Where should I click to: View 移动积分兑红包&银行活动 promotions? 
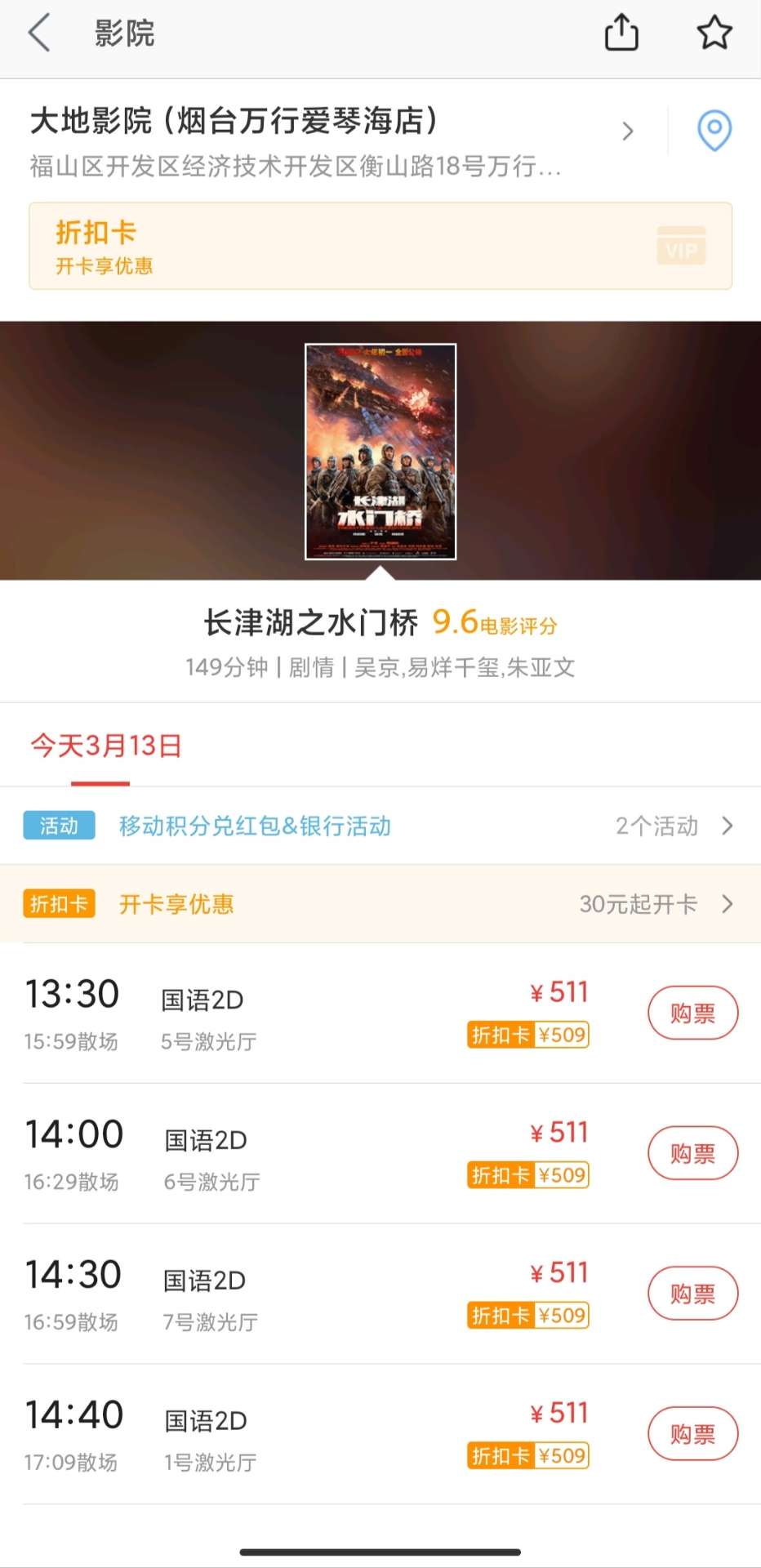[x=380, y=826]
